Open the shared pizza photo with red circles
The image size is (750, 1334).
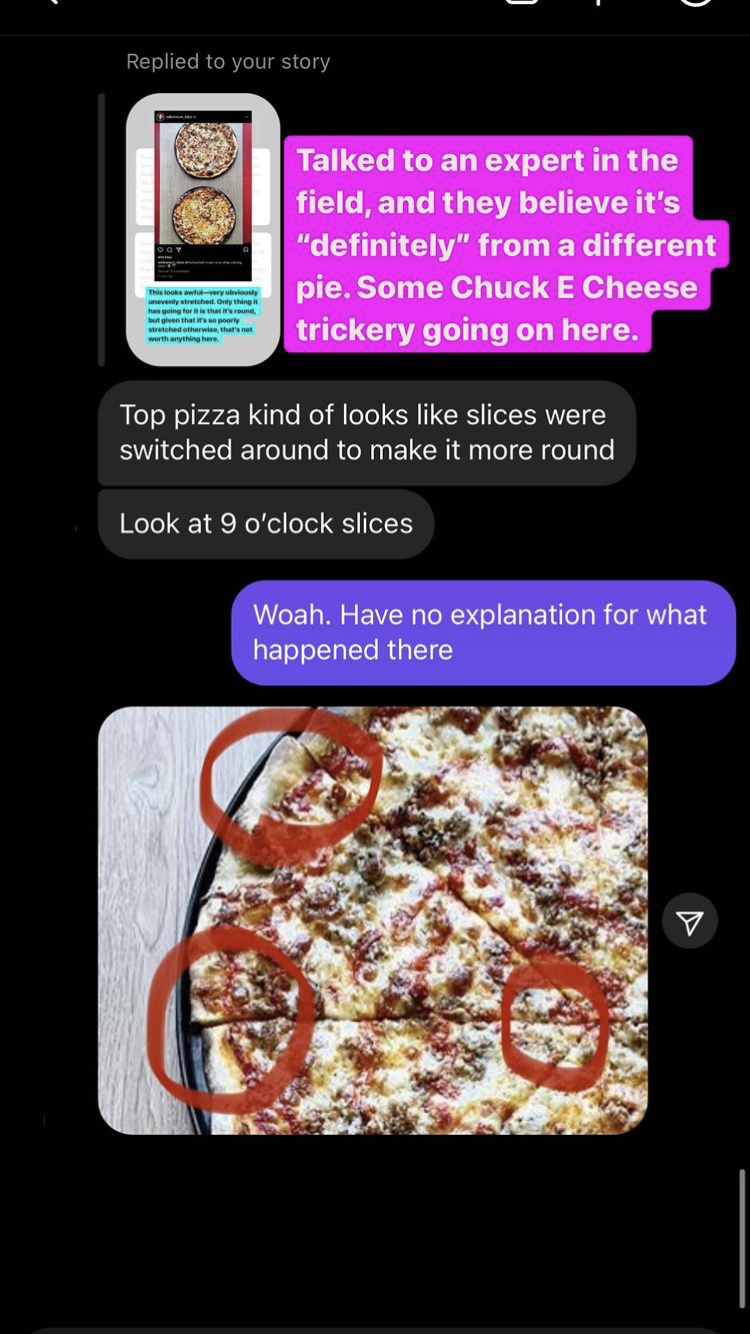(x=372, y=920)
